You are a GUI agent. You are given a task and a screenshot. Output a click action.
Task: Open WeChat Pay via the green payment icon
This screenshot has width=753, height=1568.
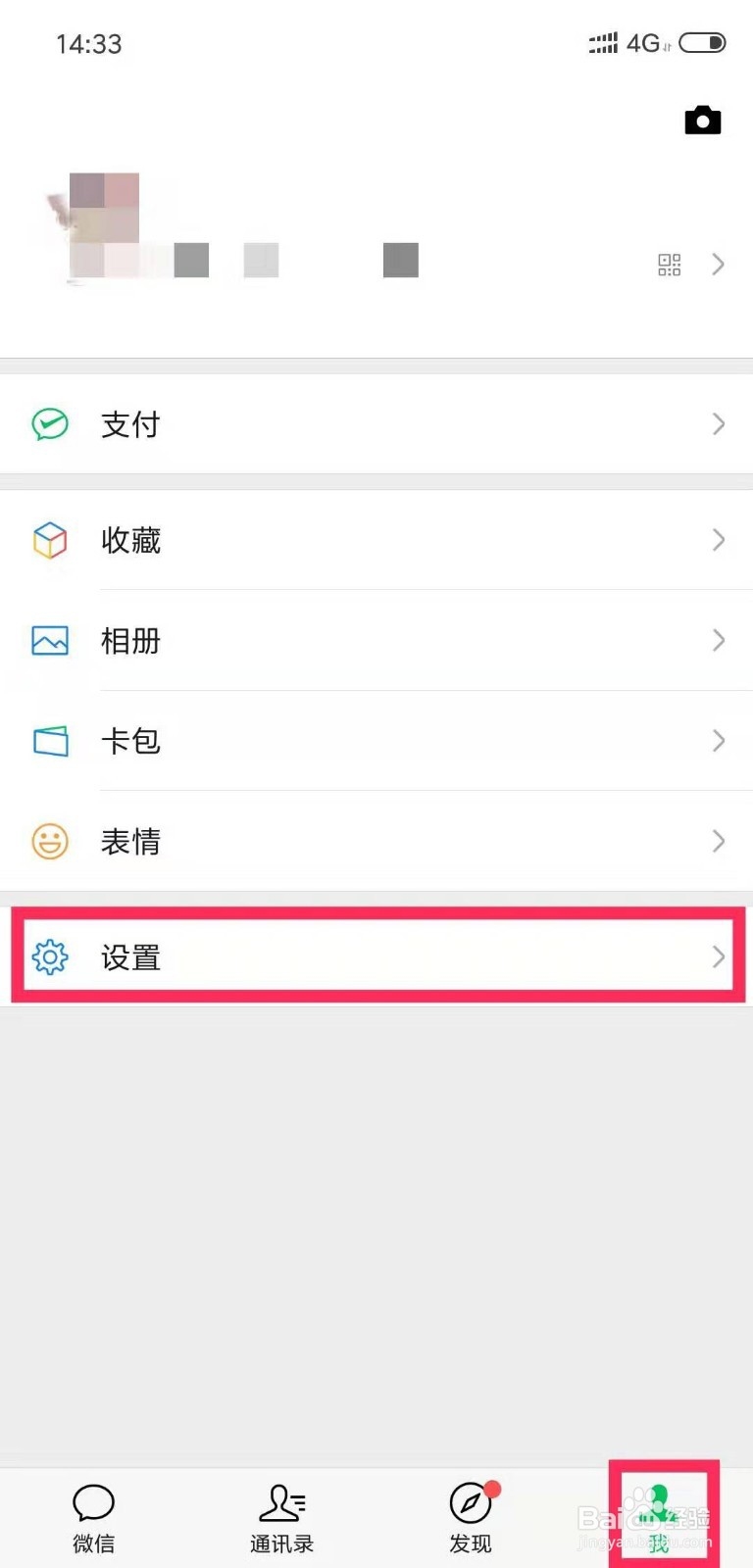49,423
